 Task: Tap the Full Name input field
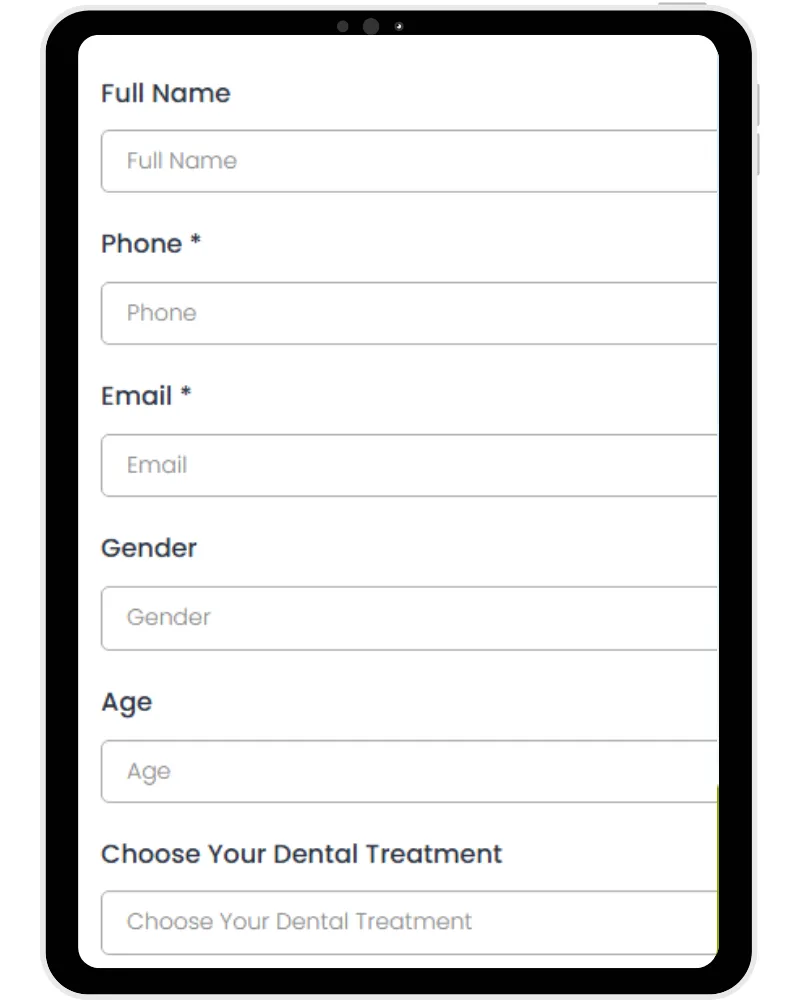coord(410,161)
